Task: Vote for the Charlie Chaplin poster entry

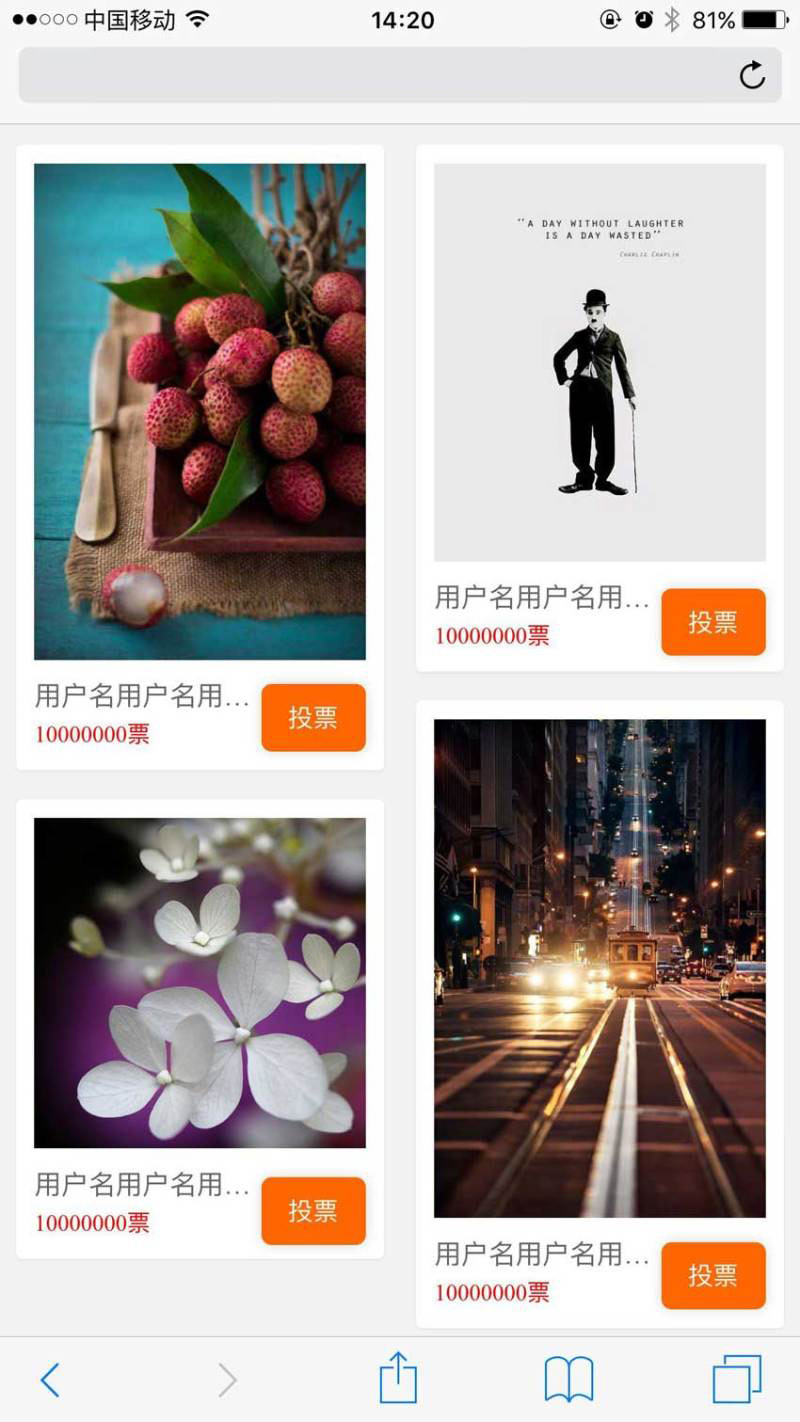Action: [713, 622]
